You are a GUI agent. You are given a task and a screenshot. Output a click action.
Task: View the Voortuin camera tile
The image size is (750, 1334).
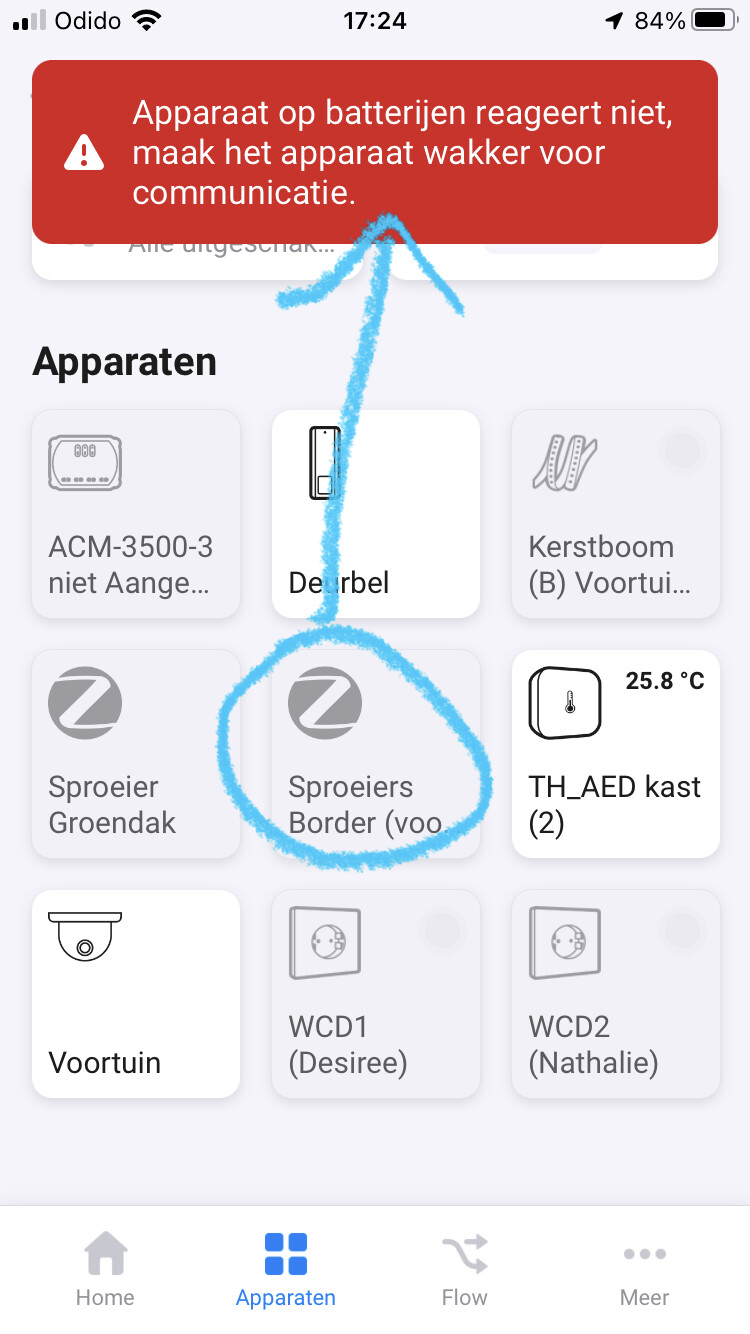pyautogui.click(x=136, y=994)
